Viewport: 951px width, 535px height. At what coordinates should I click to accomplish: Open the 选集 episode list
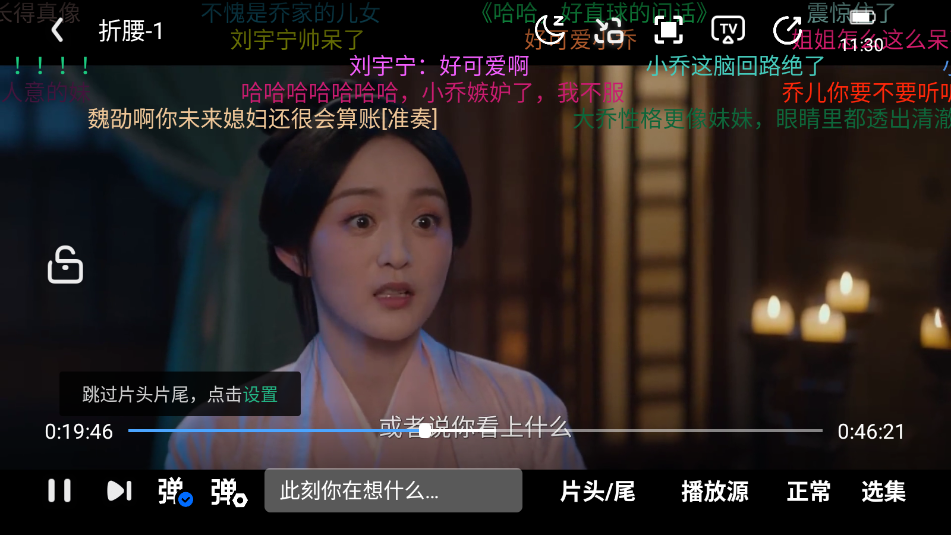tap(883, 491)
